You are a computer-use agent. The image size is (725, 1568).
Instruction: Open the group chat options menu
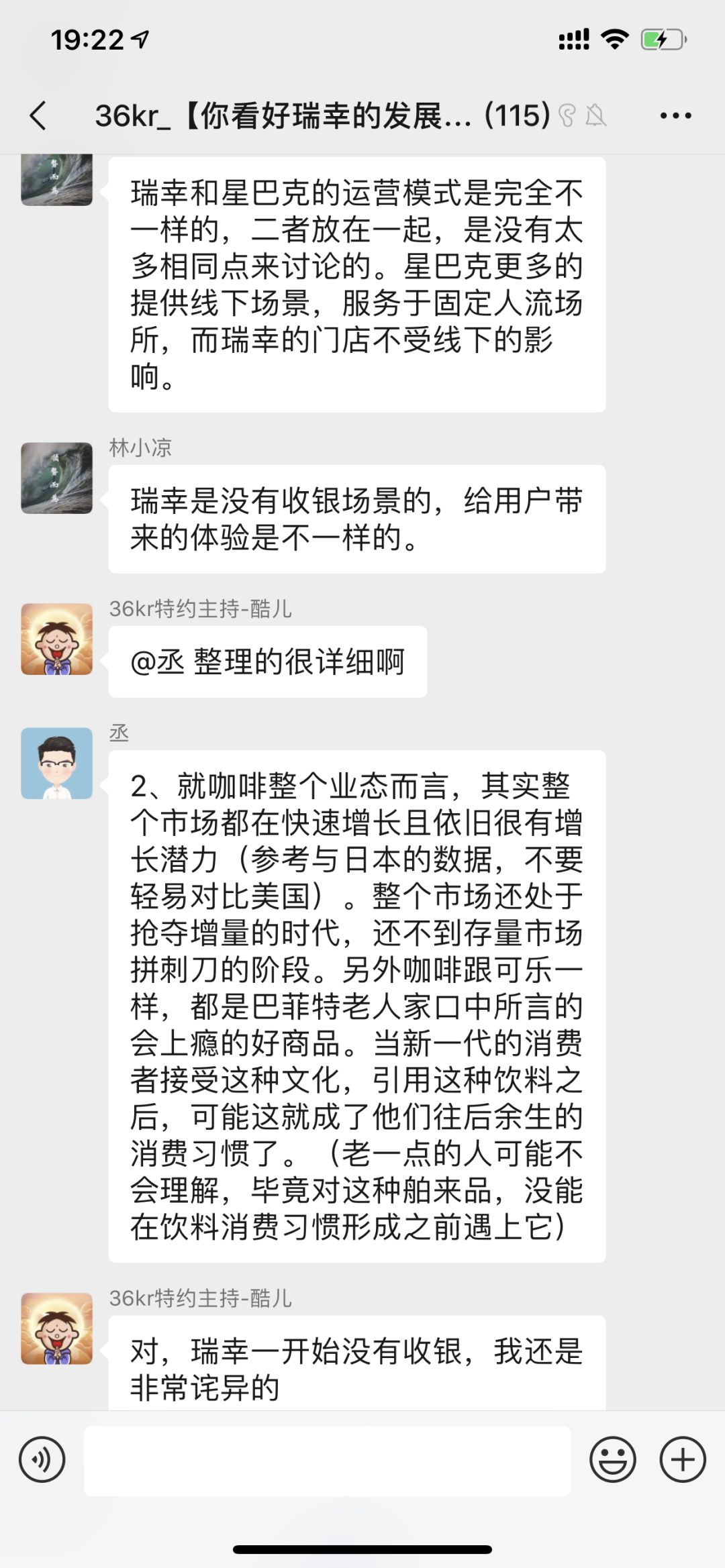tap(675, 115)
